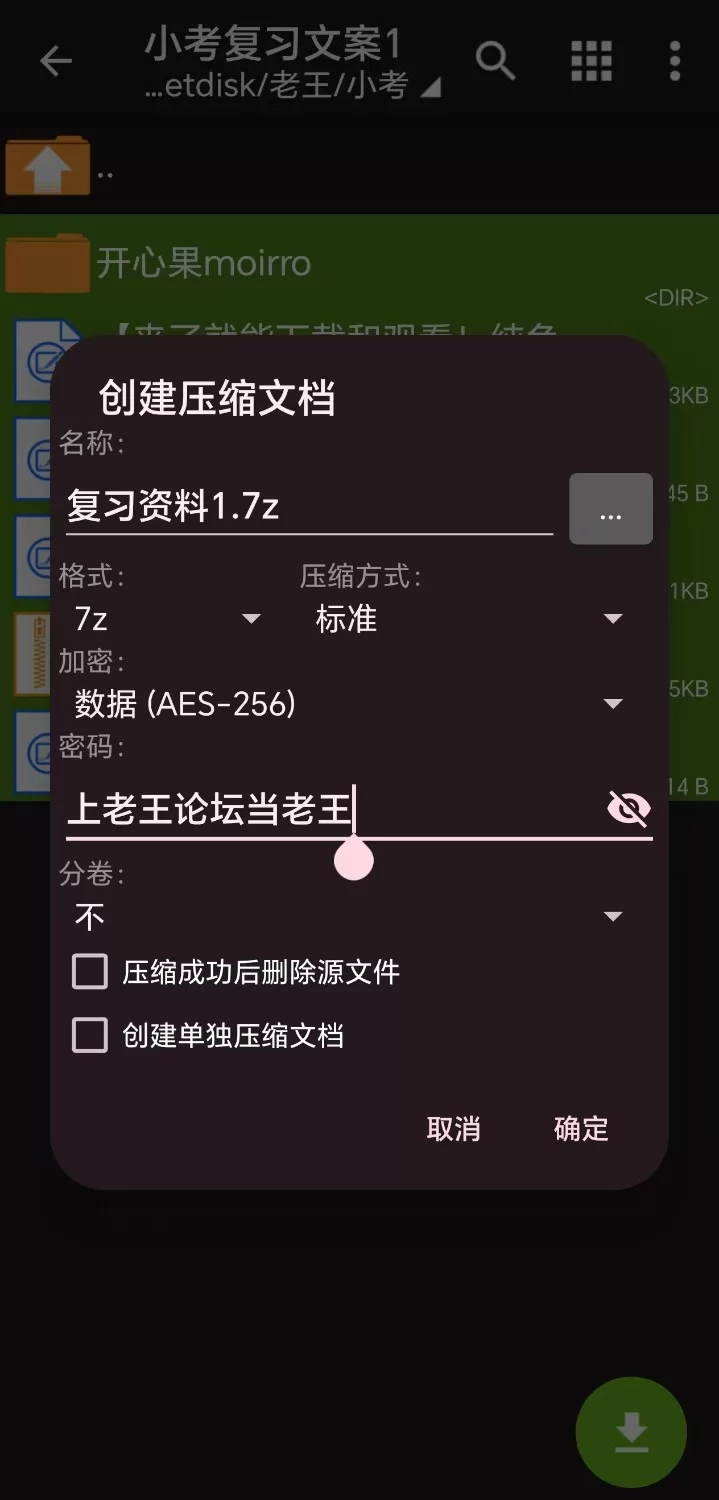Check 压缩成功后删除源文件
The image size is (719, 1500).
(90, 972)
